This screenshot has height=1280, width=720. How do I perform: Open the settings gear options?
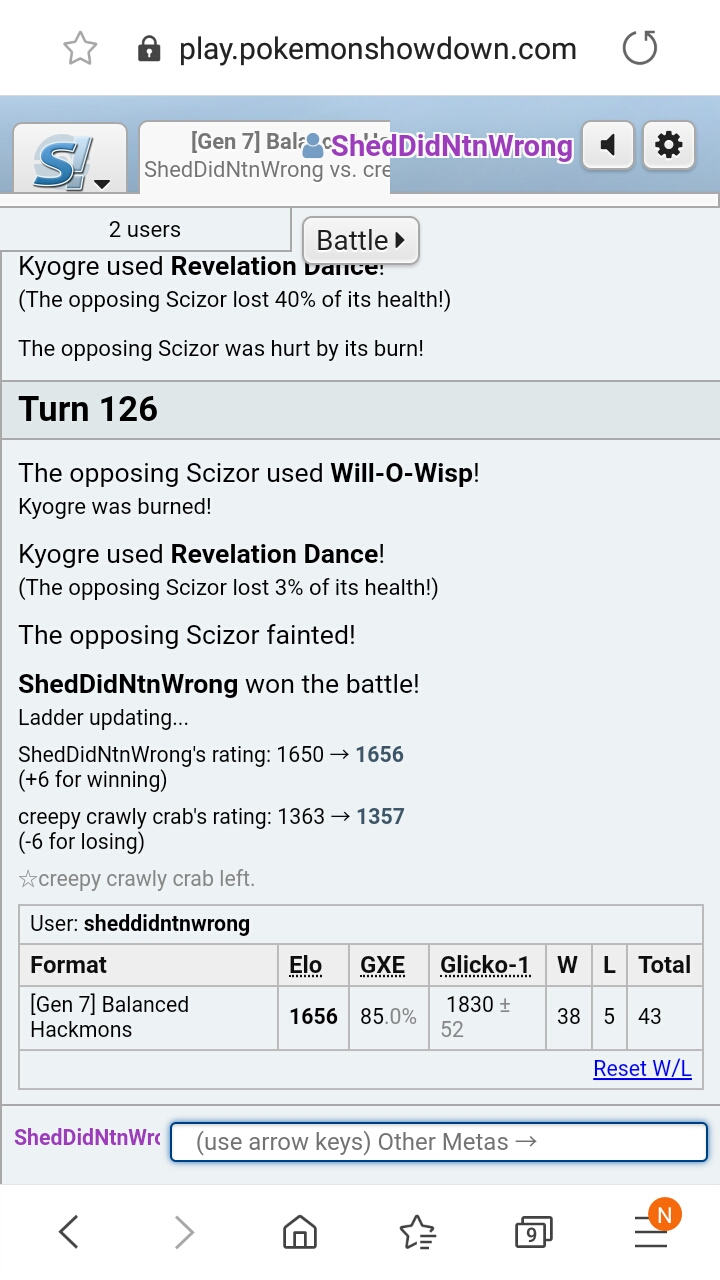(x=668, y=146)
